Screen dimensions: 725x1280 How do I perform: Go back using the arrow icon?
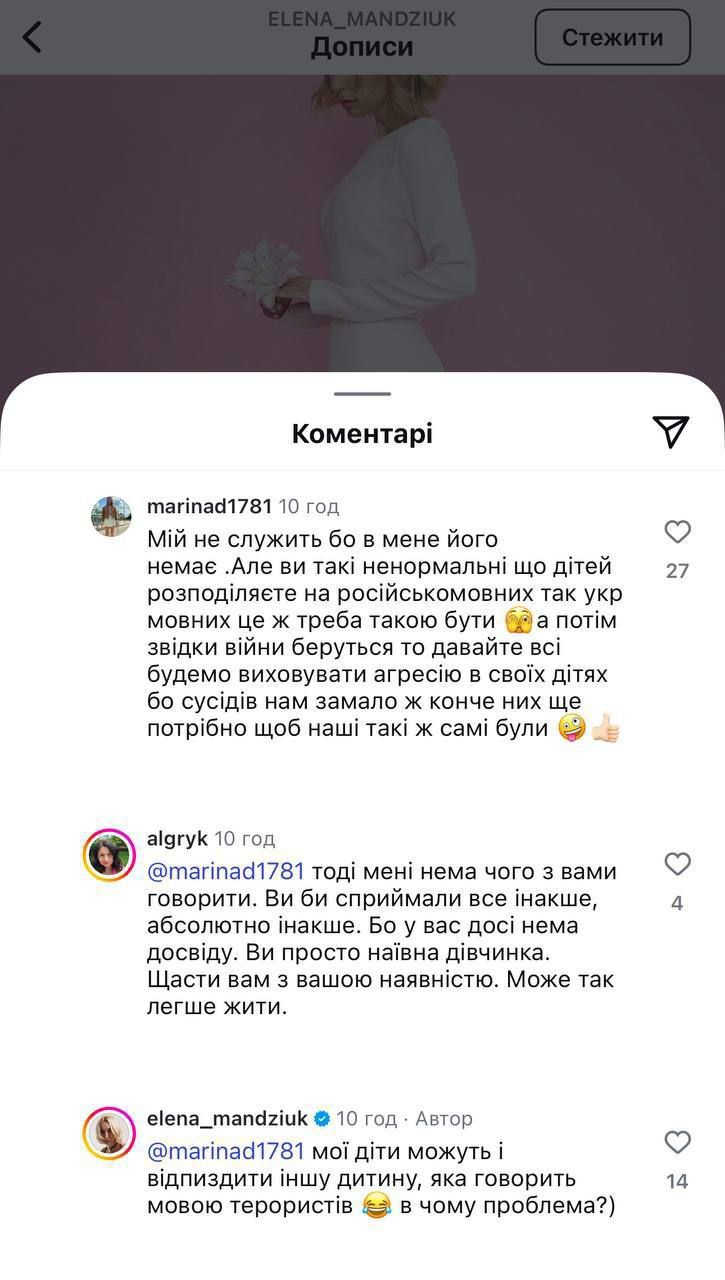click(x=32, y=37)
